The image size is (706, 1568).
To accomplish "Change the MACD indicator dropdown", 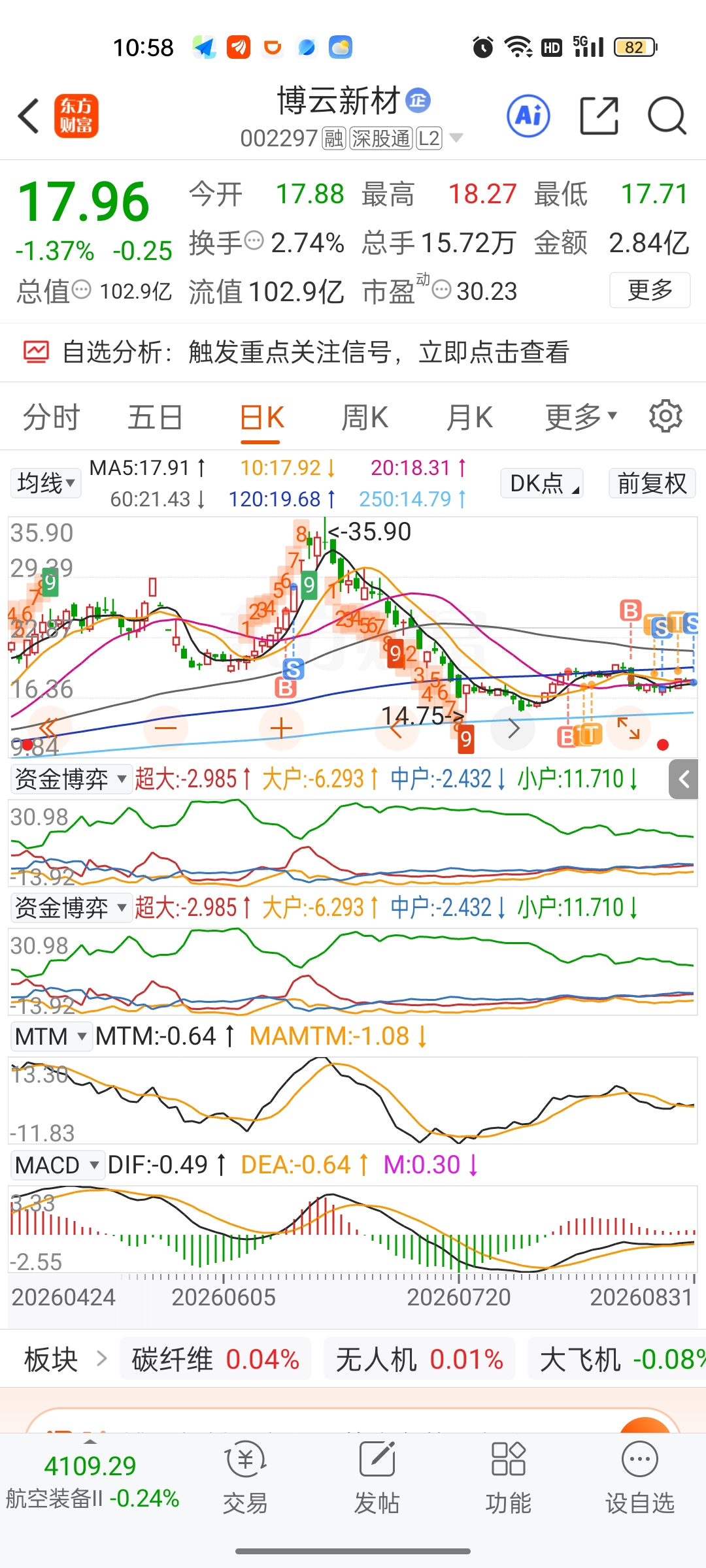I will pyautogui.click(x=58, y=1165).
